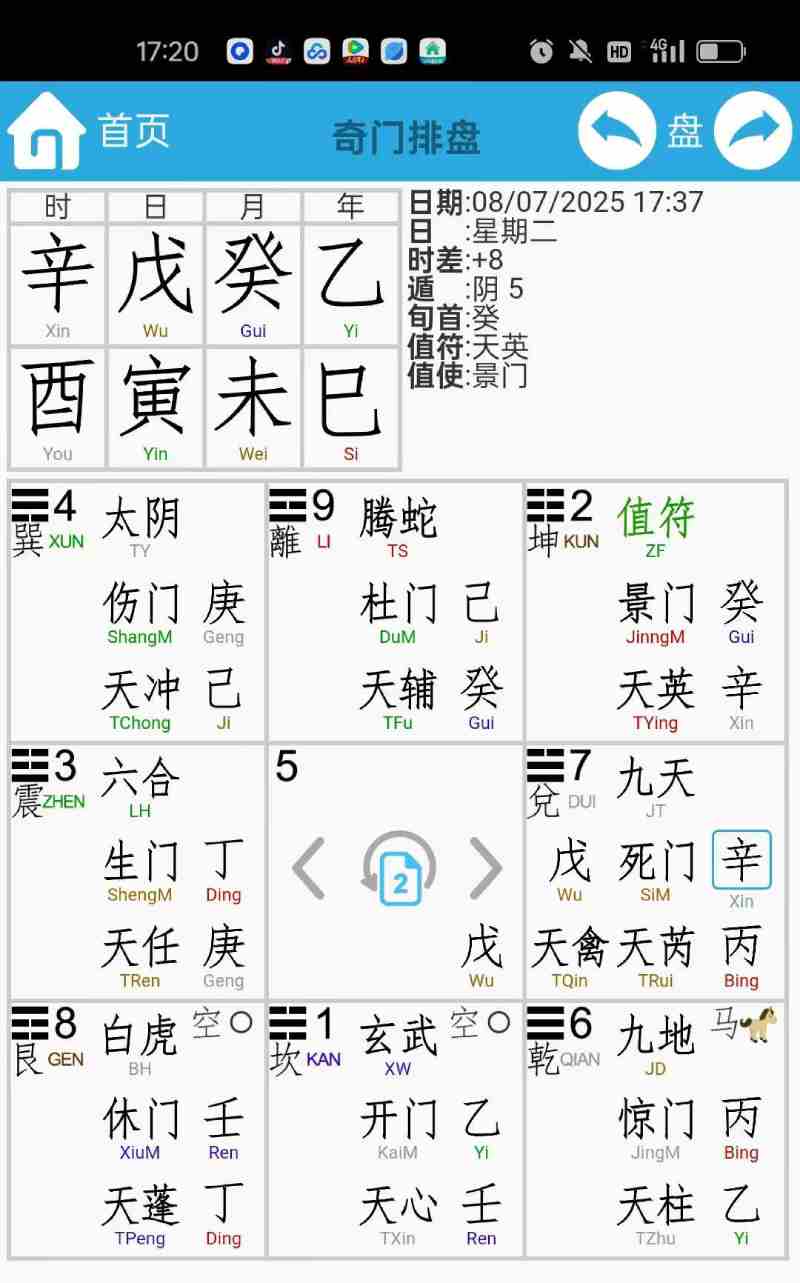Open the 坎 palace 1 cell
Viewport: 800px width, 1283px height.
395,1129
